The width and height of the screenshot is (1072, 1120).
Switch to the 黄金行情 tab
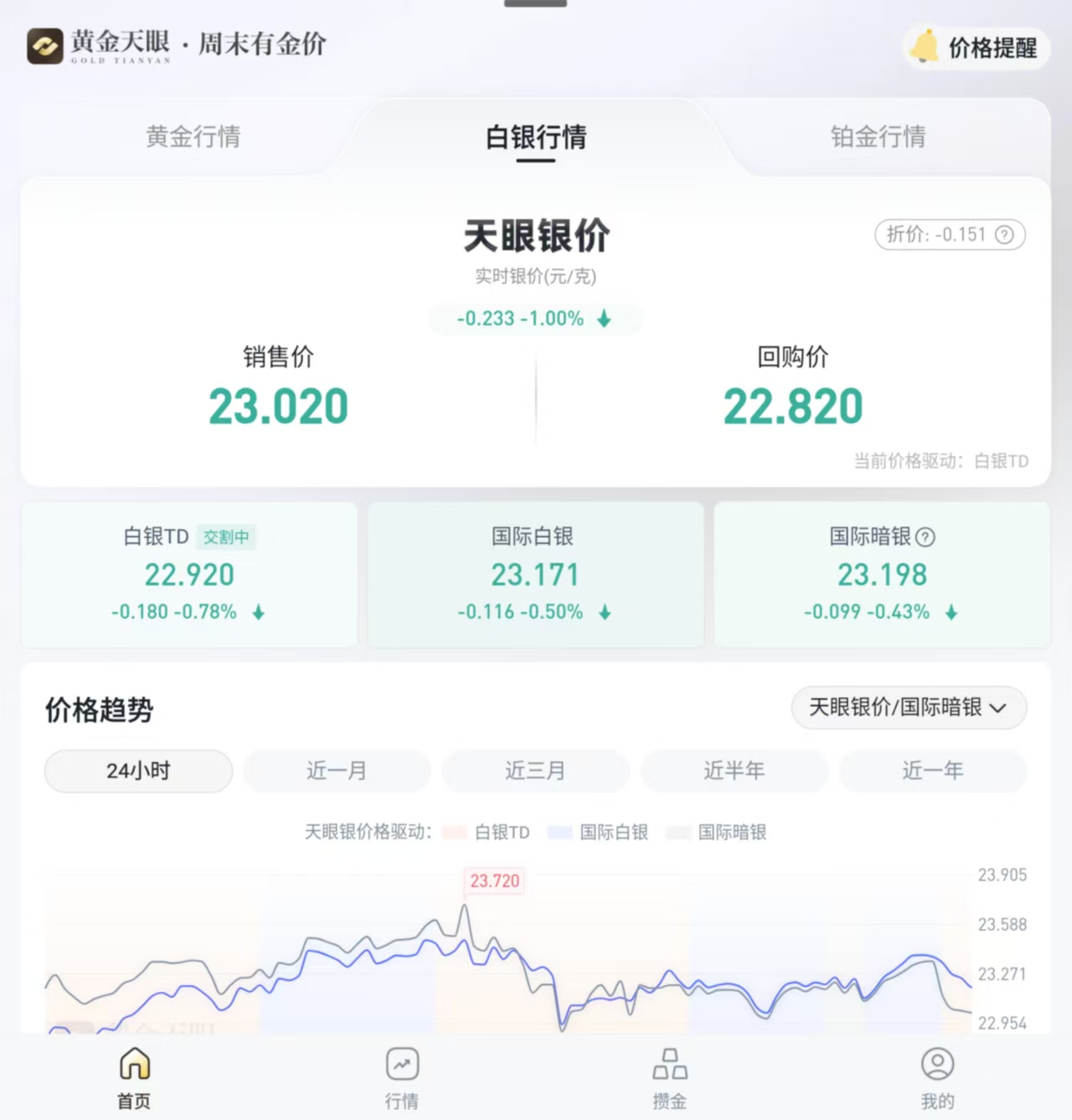193,137
